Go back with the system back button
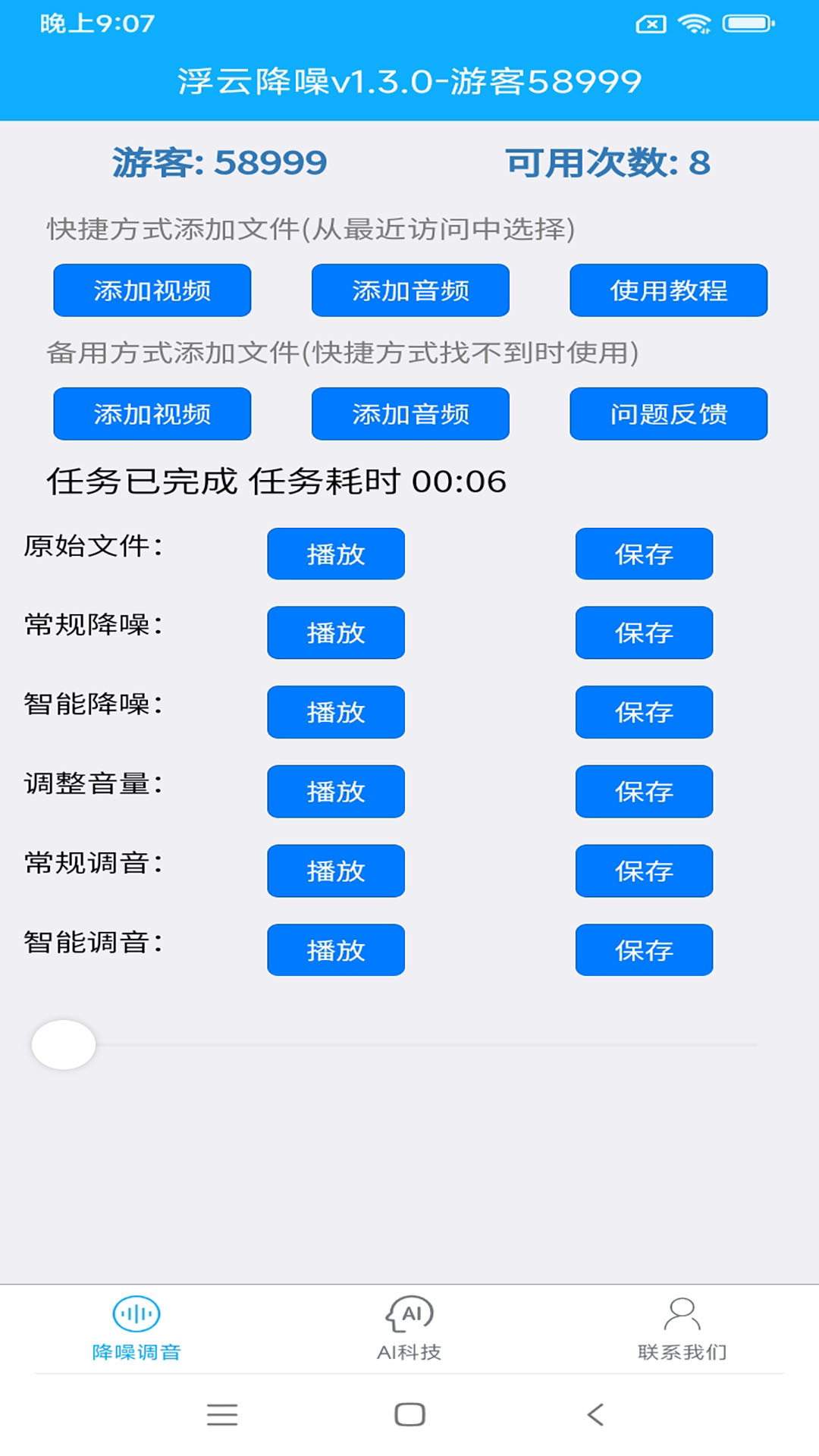 coord(596,1414)
